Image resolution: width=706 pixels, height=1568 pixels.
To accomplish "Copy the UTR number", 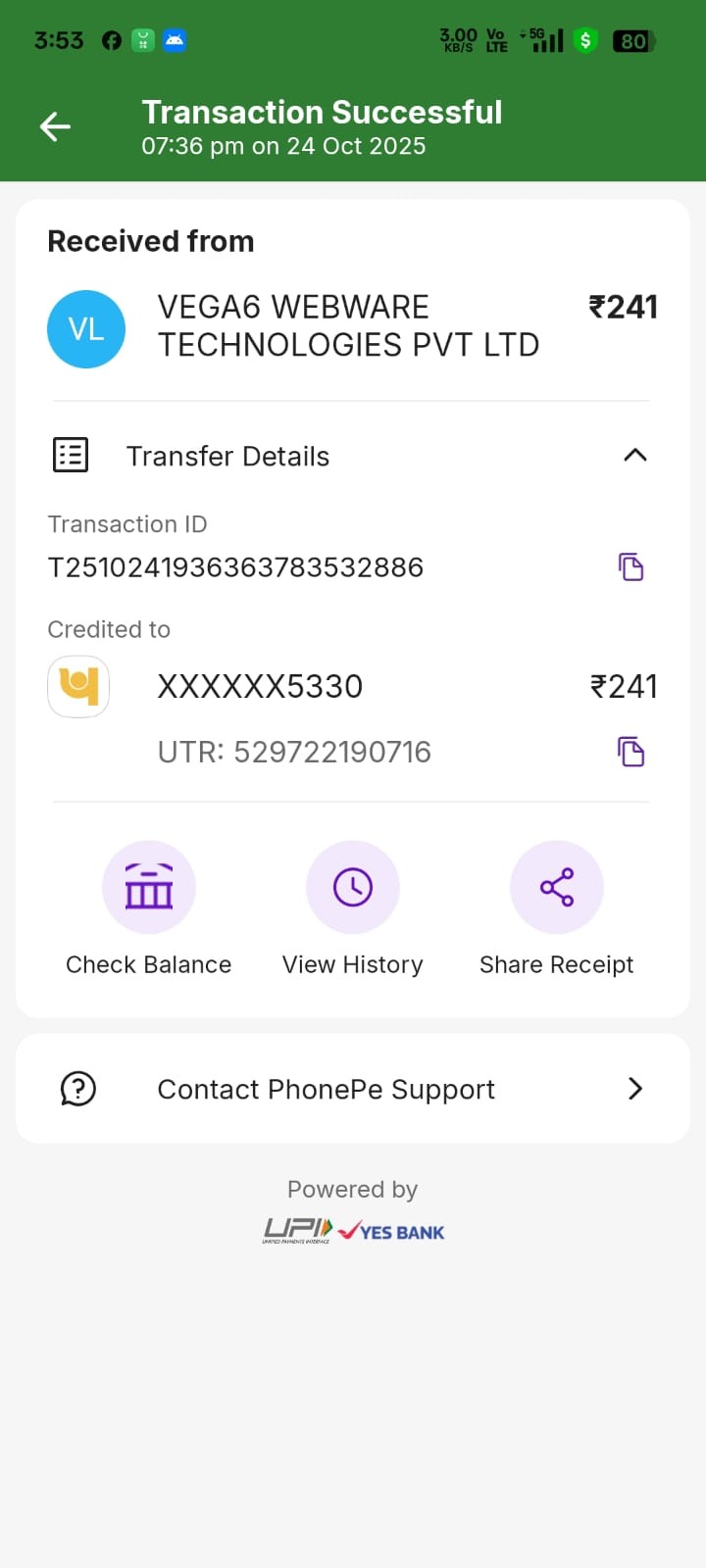I will 630,752.
